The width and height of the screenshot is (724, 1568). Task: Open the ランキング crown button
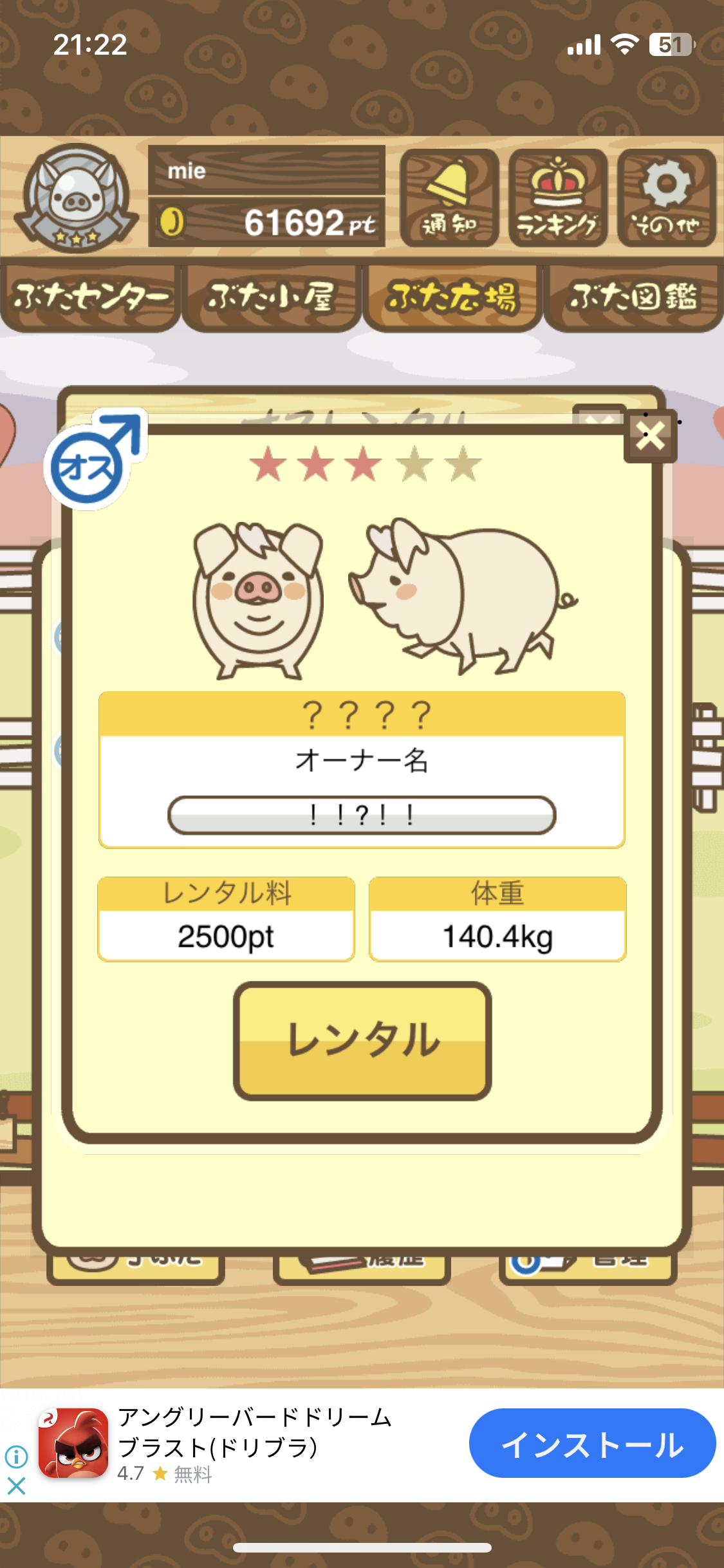coord(557,198)
